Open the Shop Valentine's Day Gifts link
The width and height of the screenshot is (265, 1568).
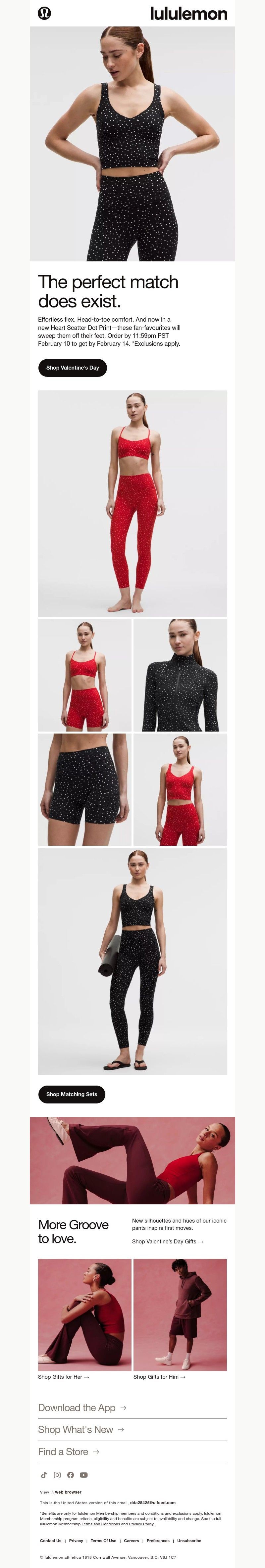point(168,1241)
